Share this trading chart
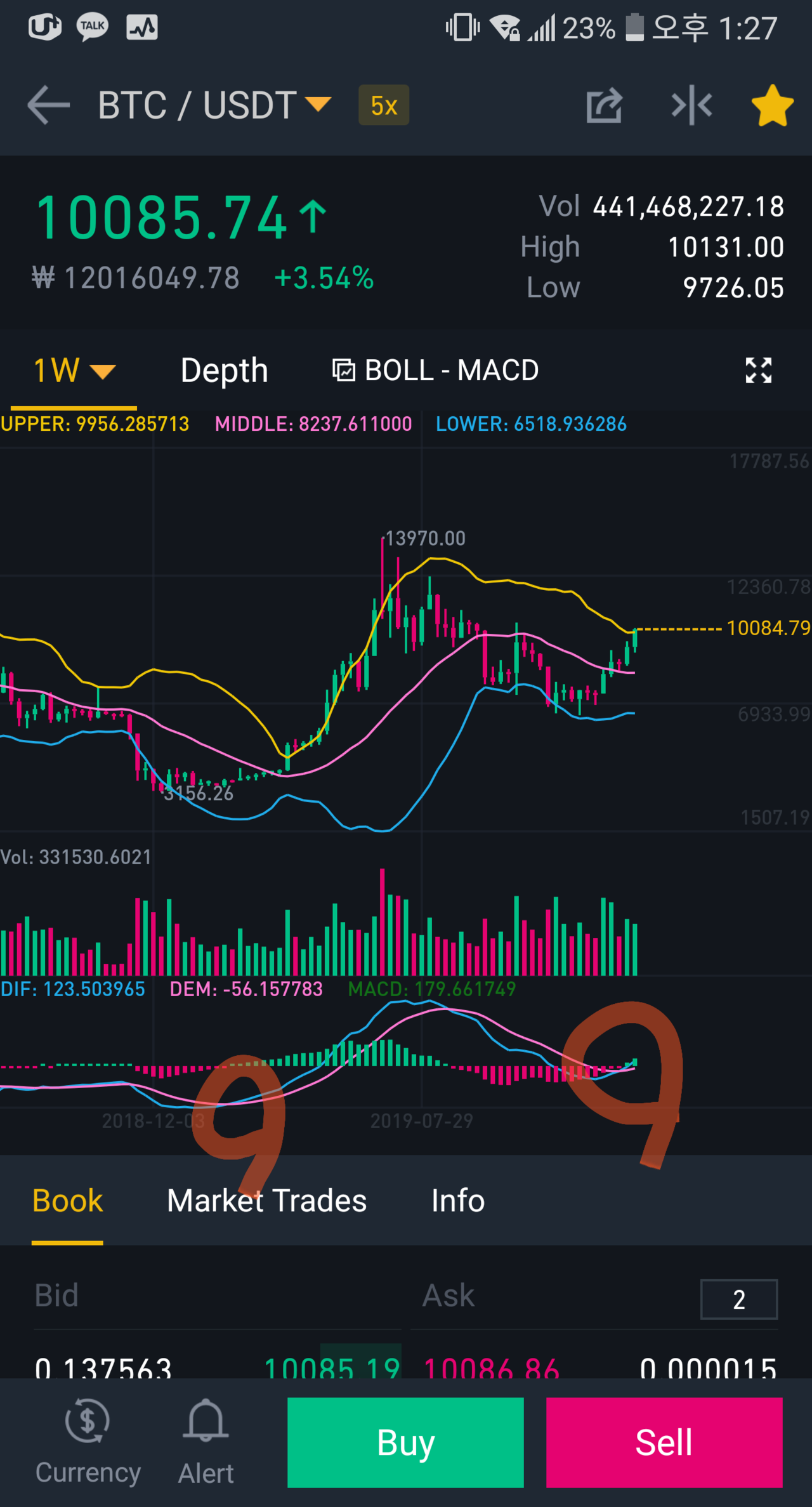 [x=603, y=105]
